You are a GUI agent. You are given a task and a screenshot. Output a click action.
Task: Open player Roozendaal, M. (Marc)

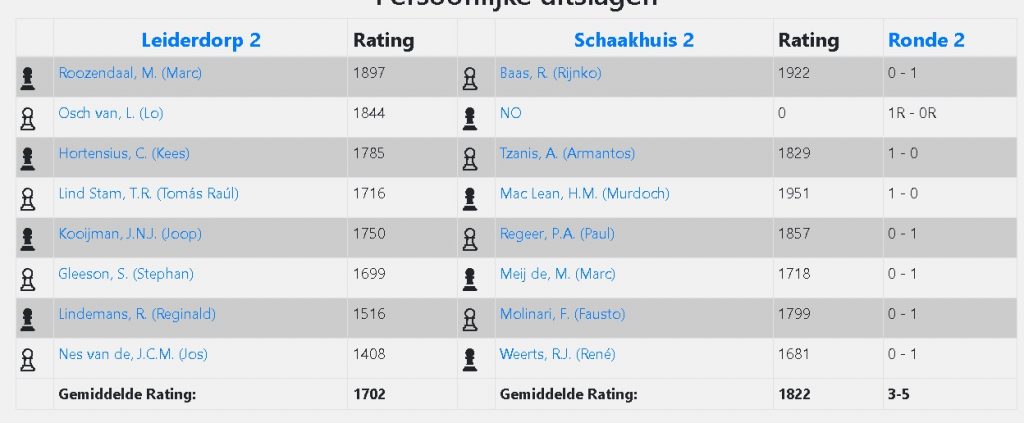(x=130, y=73)
